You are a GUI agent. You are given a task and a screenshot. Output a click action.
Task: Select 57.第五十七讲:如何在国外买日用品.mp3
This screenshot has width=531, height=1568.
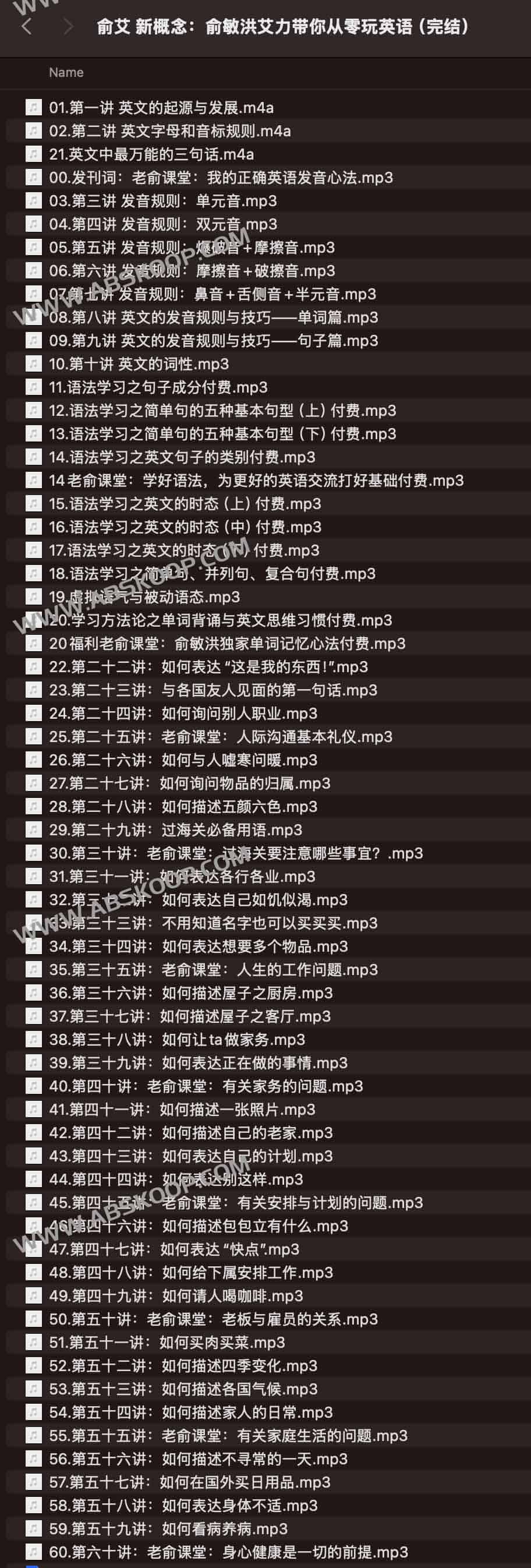point(189,1482)
